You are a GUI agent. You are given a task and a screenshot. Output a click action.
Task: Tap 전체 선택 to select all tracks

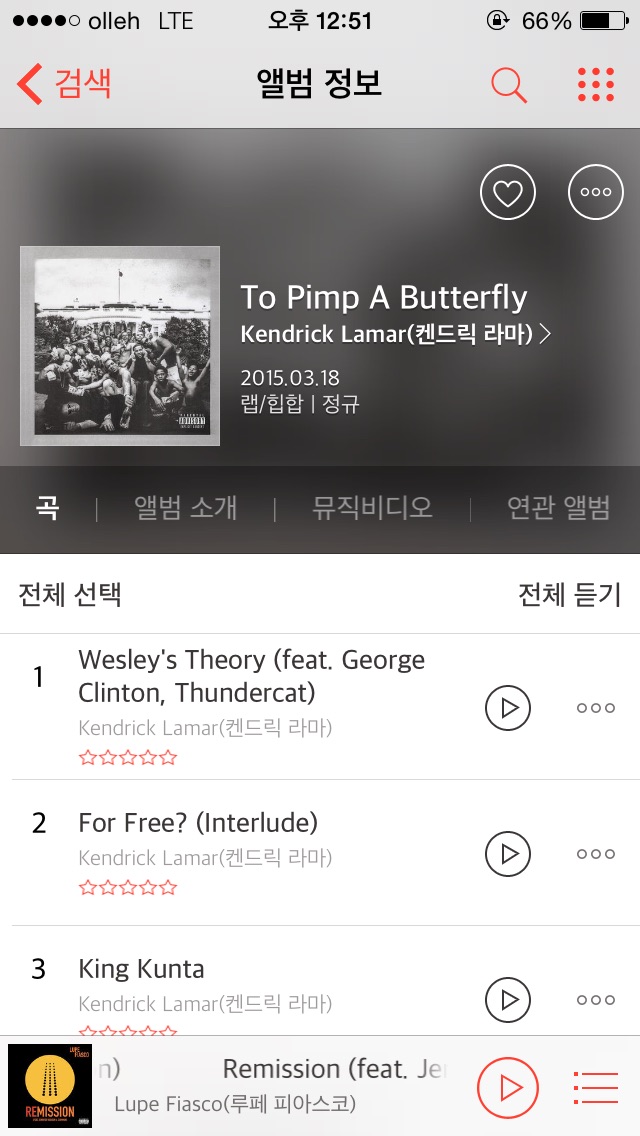[70, 595]
